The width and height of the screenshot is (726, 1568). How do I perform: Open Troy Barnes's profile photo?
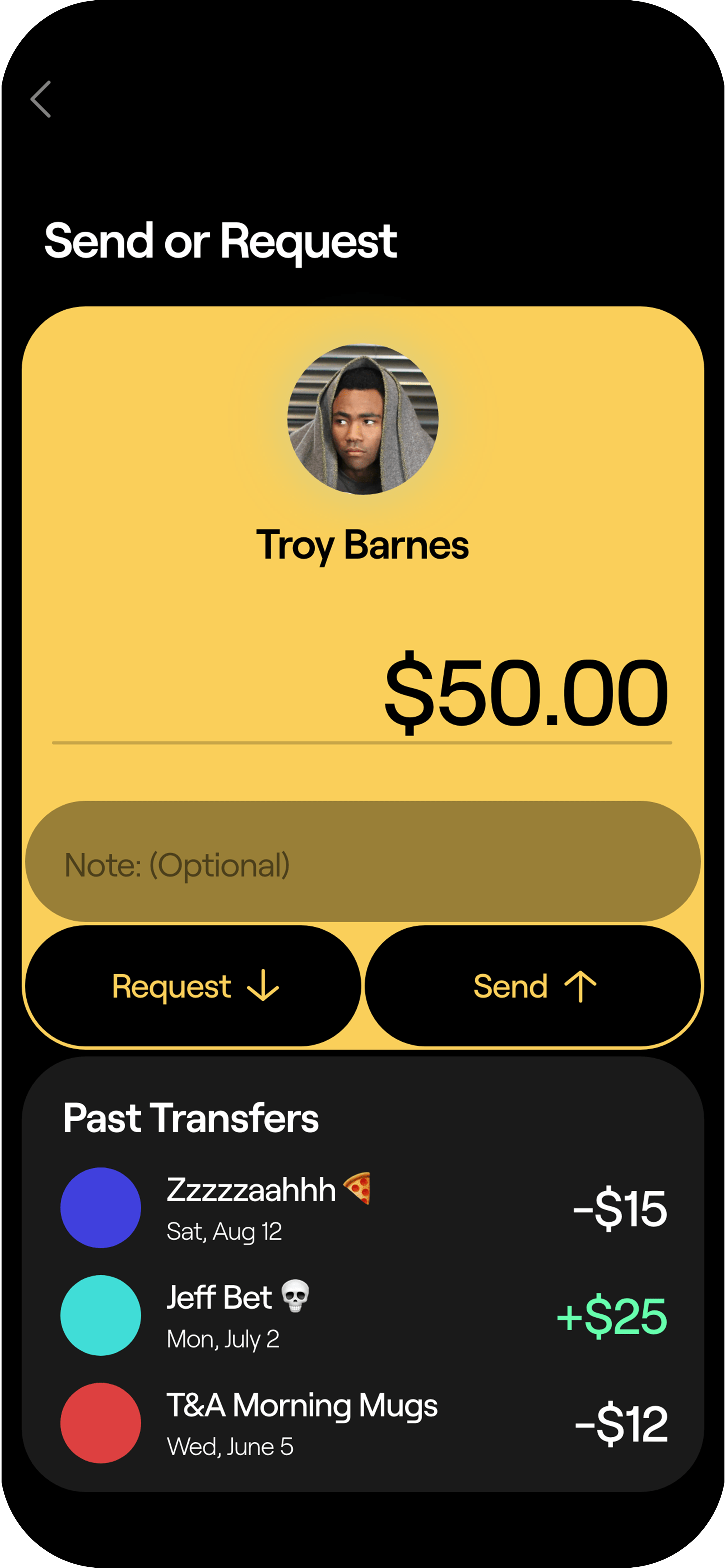tap(363, 419)
